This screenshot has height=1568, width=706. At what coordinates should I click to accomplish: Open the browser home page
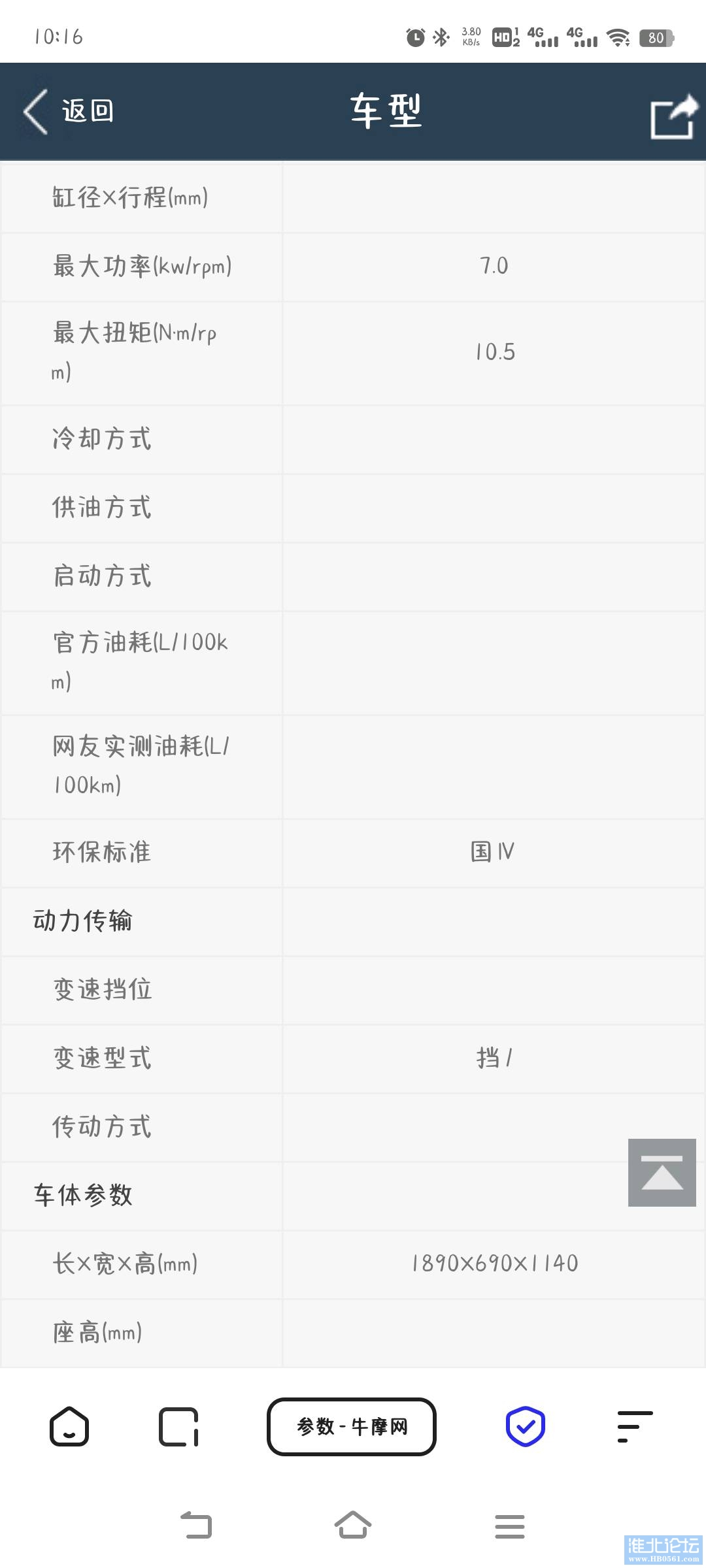click(69, 1426)
